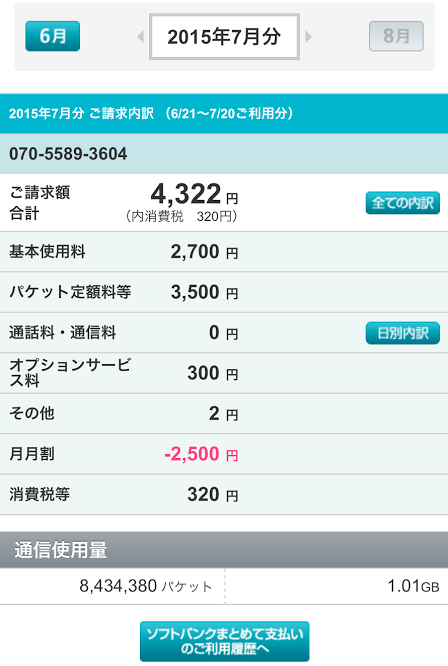Image resolution: width=448 pixels, height=666 pixels.
Task: View 日別内訳 daily breakdown
Action: [x=403, y=333]
